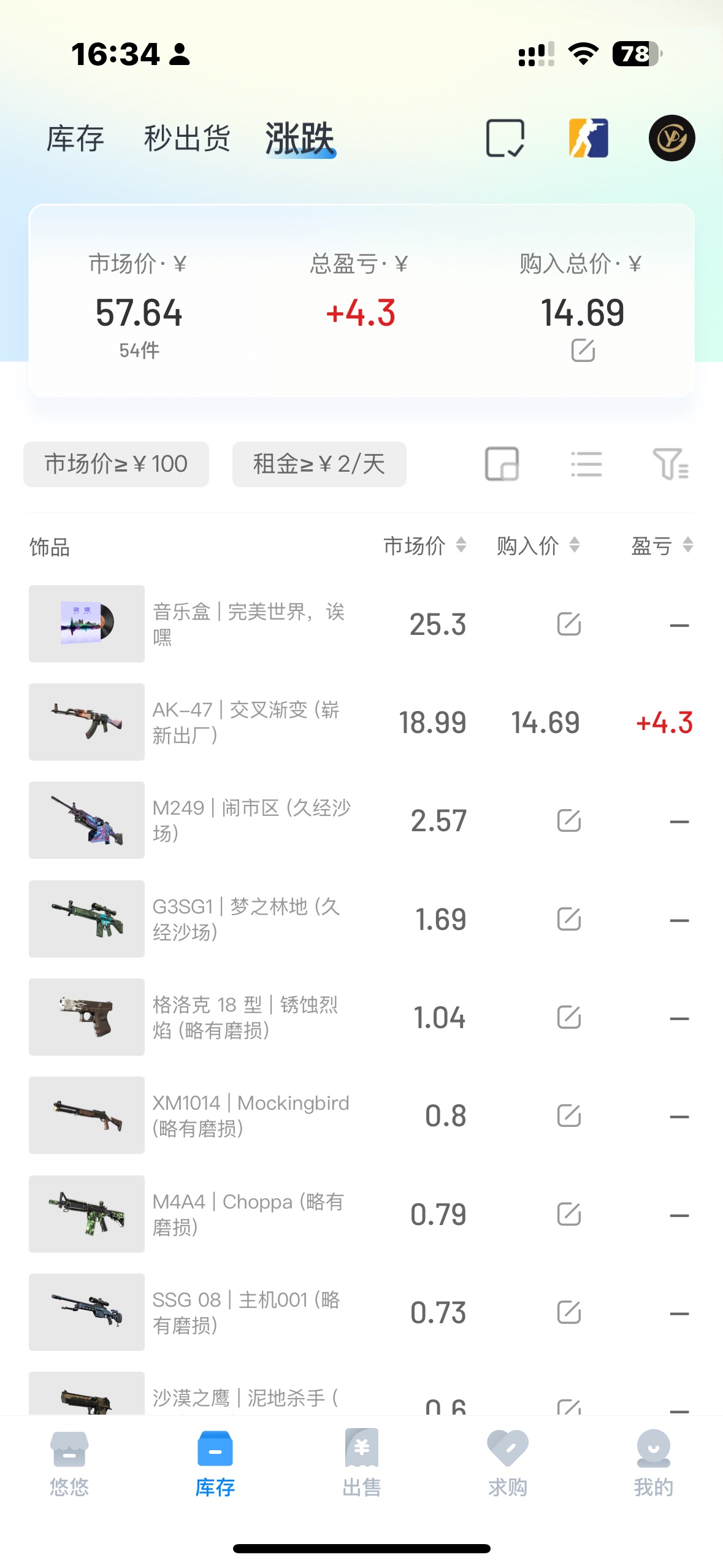Sort items by 购入价
This screenshot has width=723, height=1568.
point(538,545)
